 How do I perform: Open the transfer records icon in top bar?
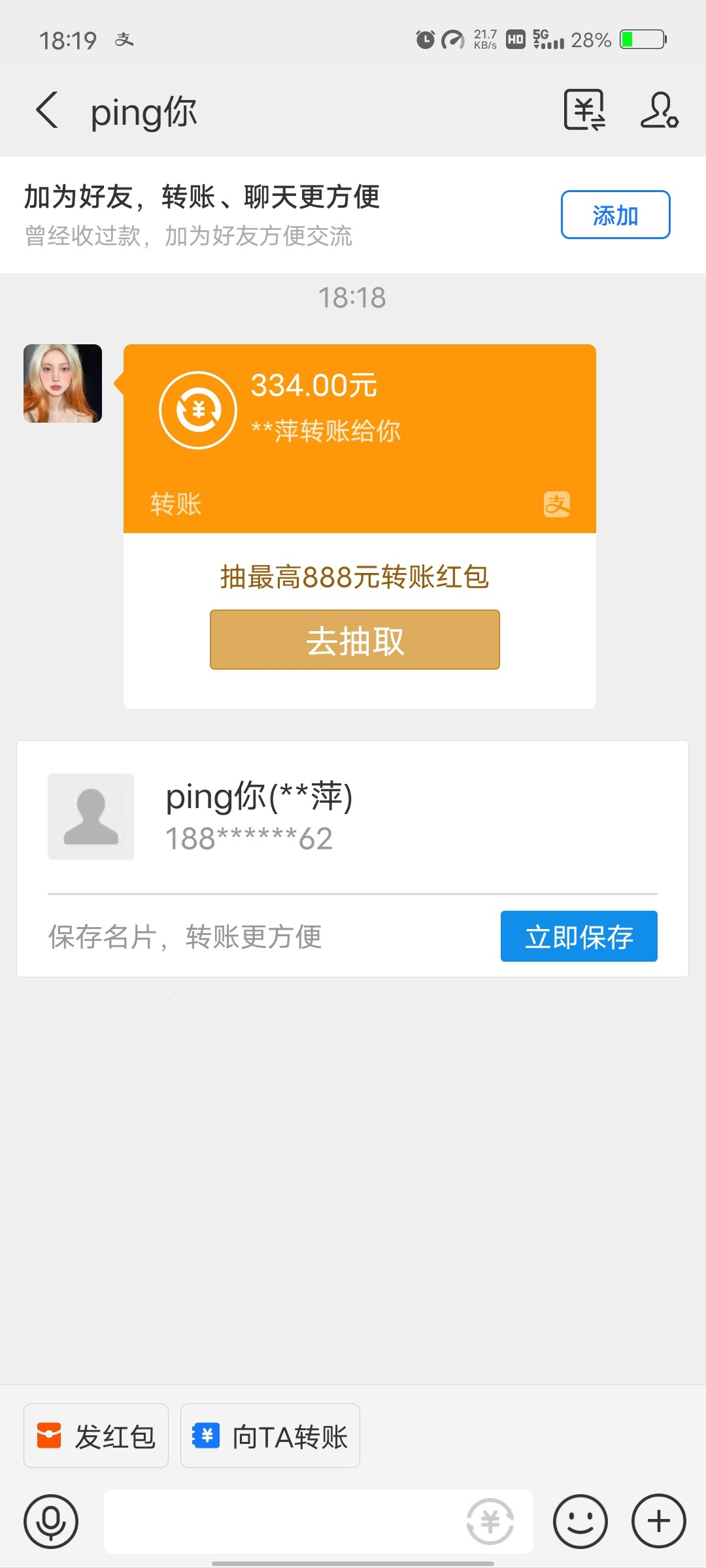click(x=584, y=111)
